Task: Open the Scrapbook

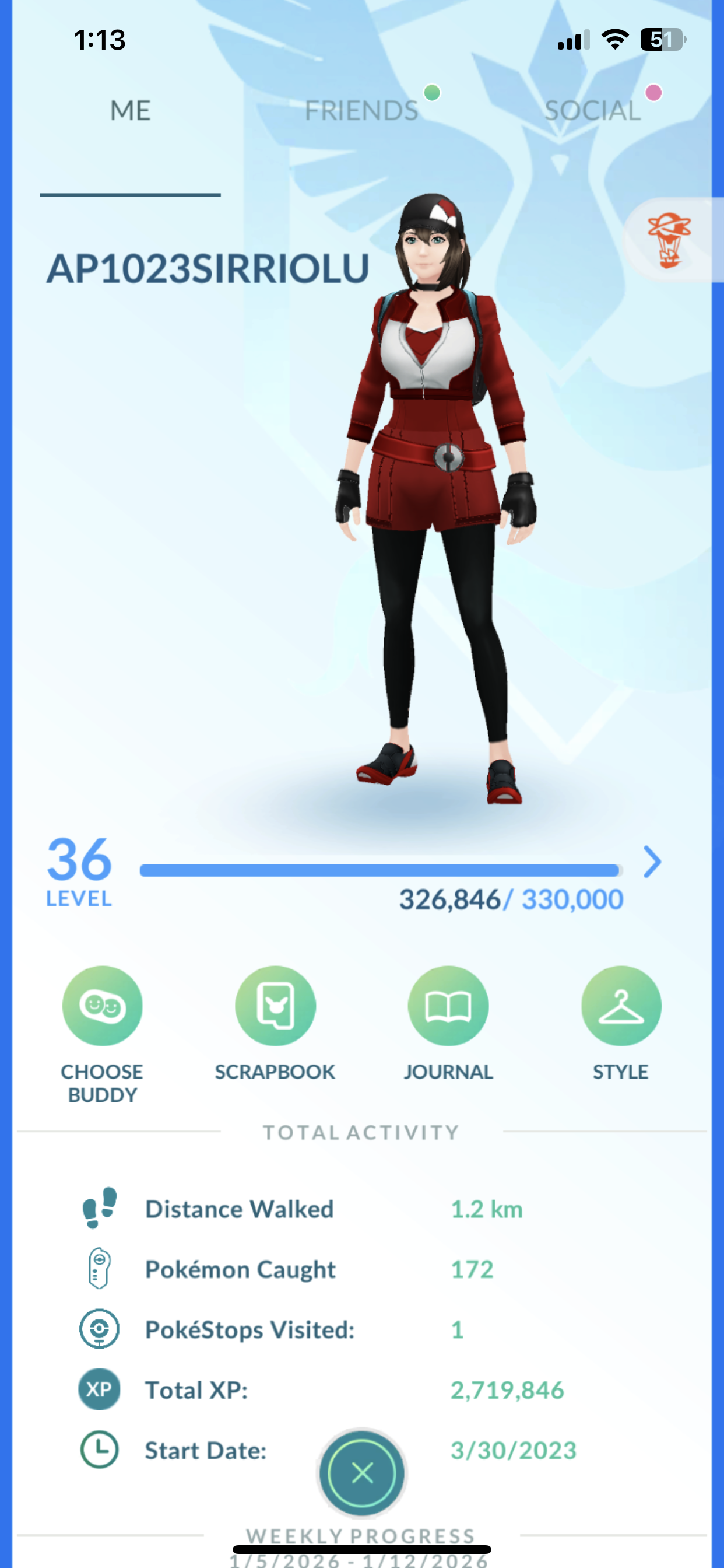Action: tap(275, 1006)
